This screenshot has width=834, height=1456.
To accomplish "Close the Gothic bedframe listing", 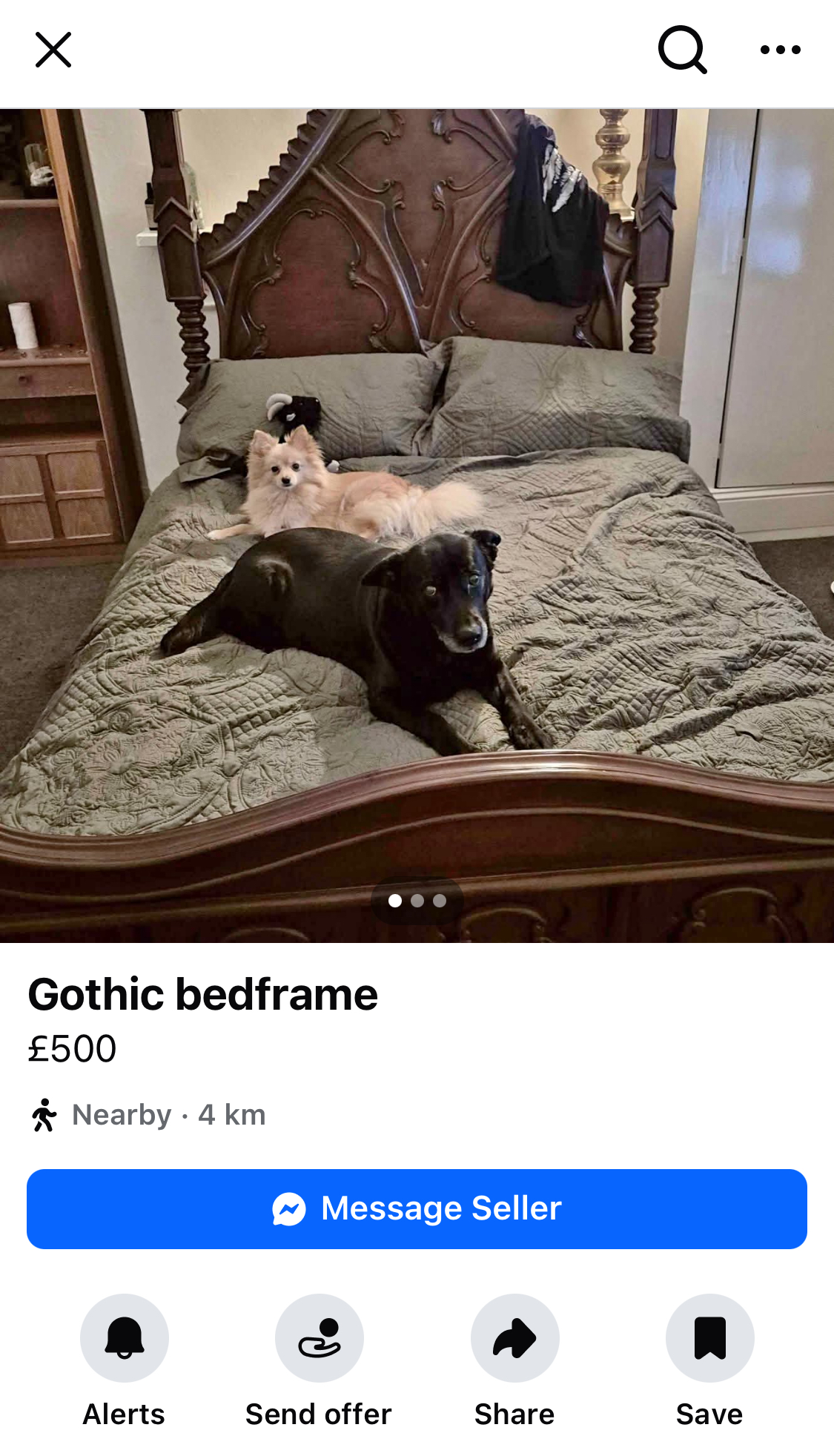I will [53, 50].
